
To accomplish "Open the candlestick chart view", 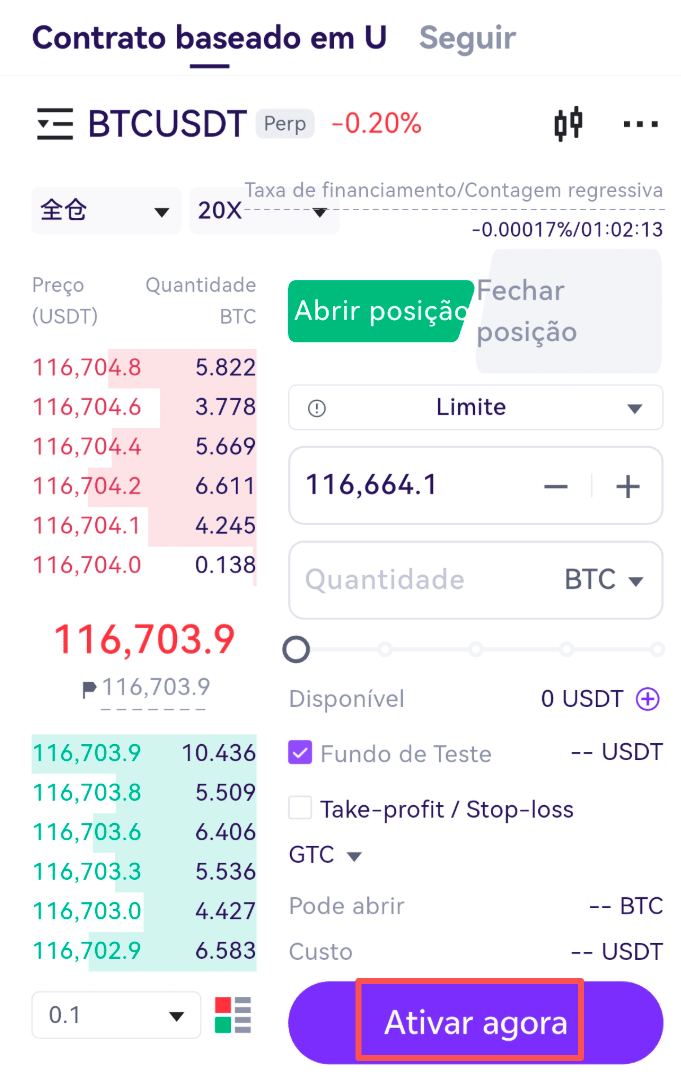I will coord(568,124).
